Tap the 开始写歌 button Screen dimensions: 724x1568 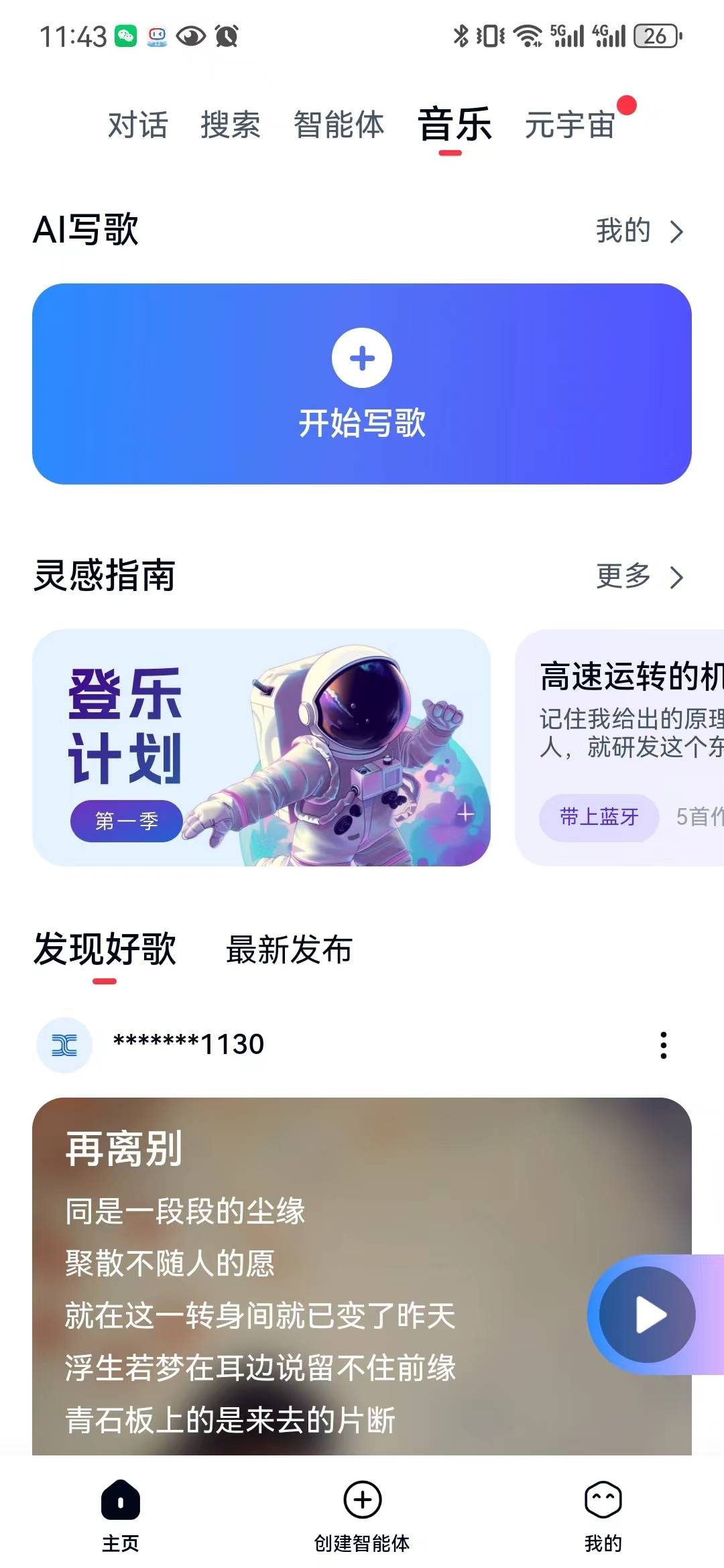coord(362,383)
